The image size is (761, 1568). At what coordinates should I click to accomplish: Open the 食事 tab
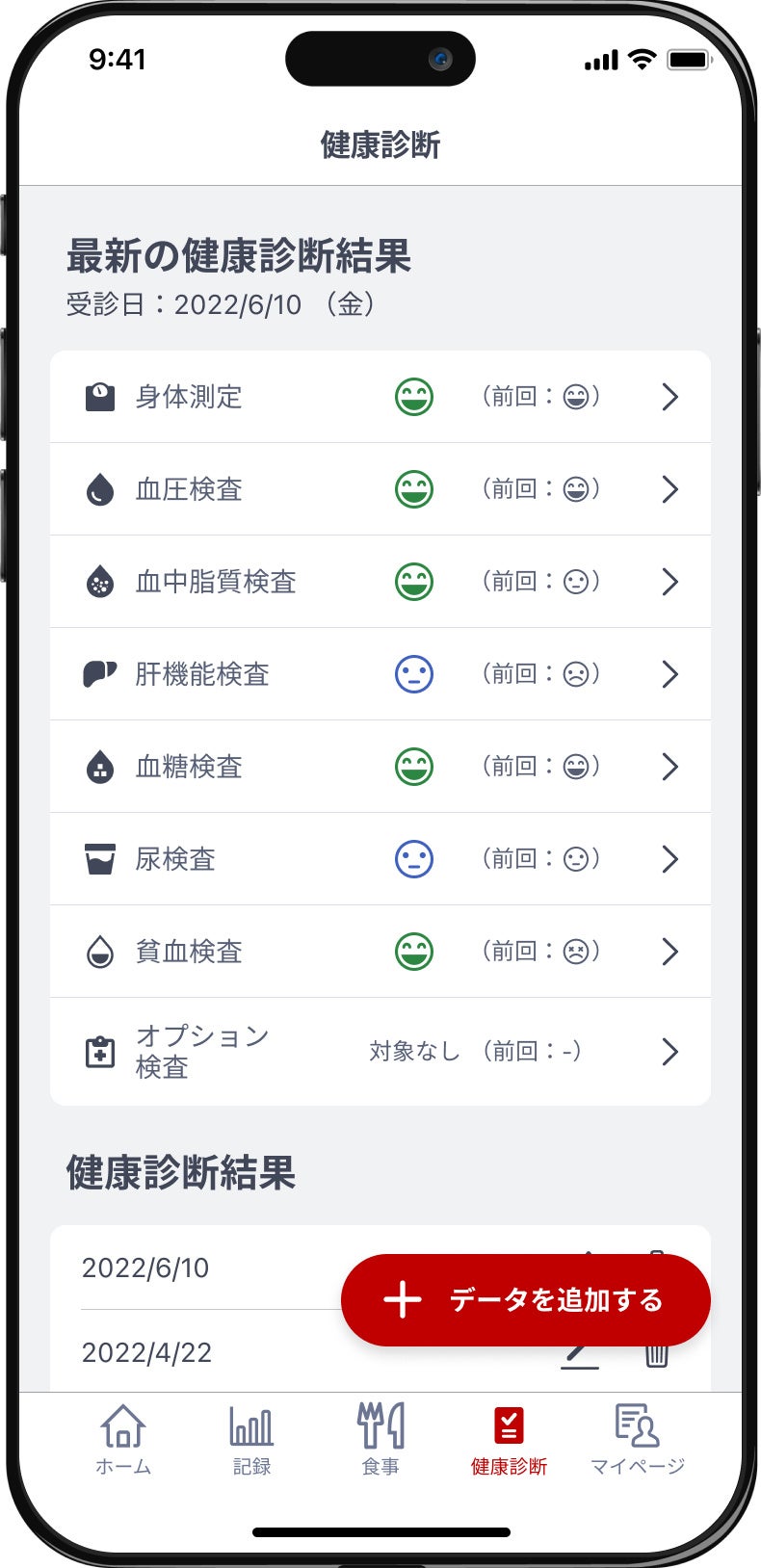coord(380,1439)
